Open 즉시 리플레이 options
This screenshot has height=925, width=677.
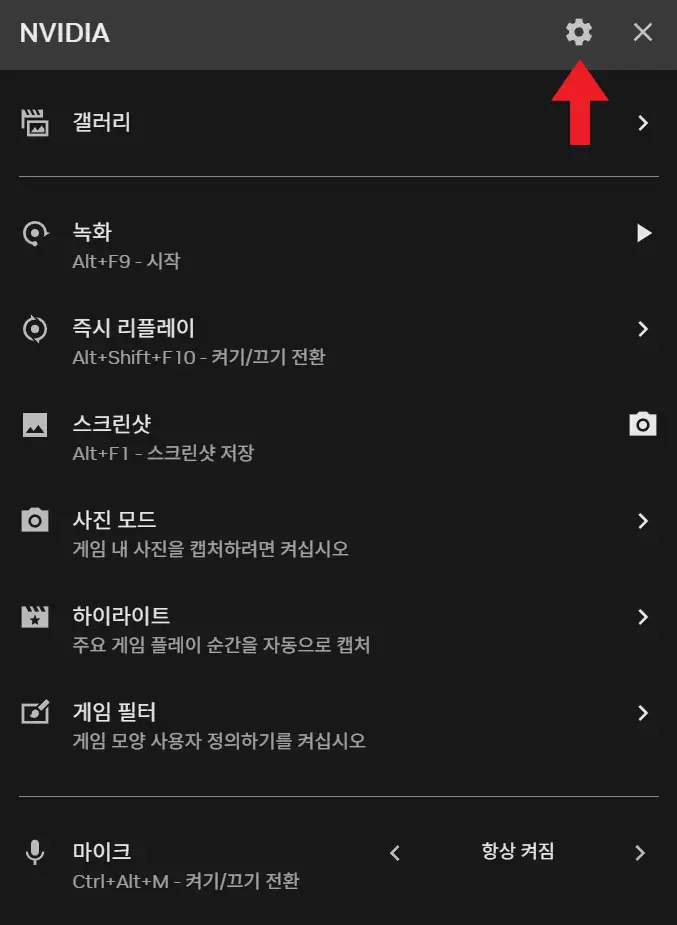pyautogui.click(x=338, y=342)
